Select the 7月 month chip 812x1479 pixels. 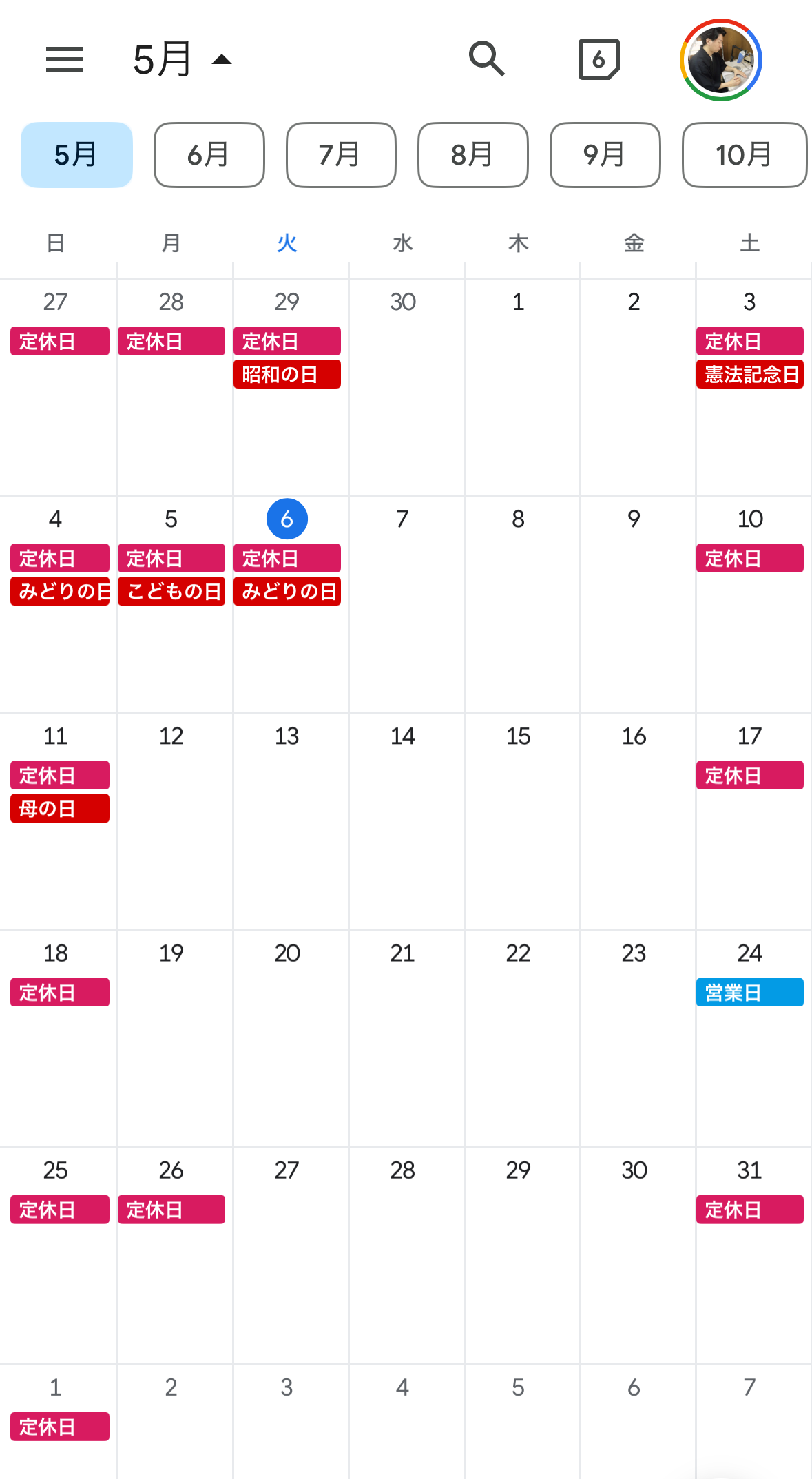click(341, 155)
